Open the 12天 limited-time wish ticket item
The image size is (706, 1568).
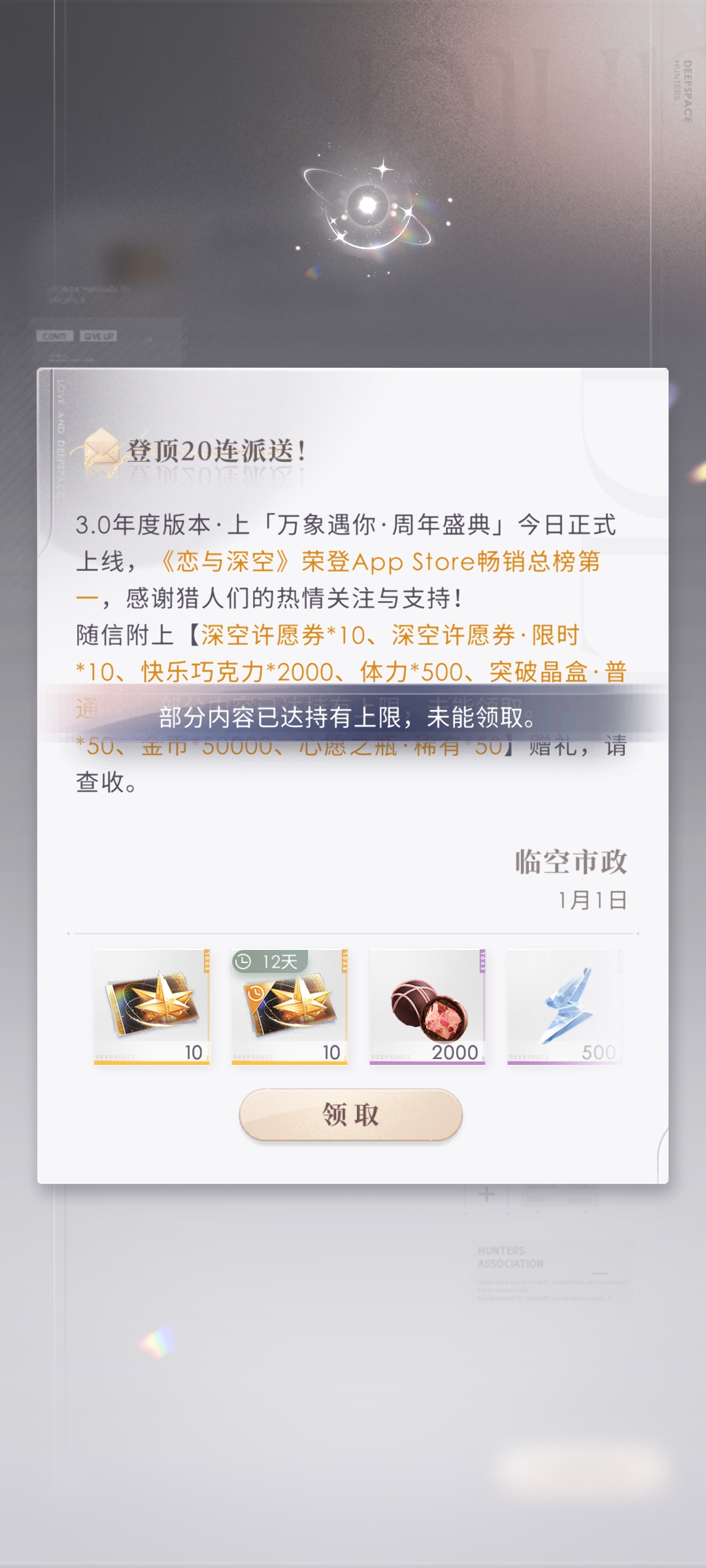(290, 1007)
